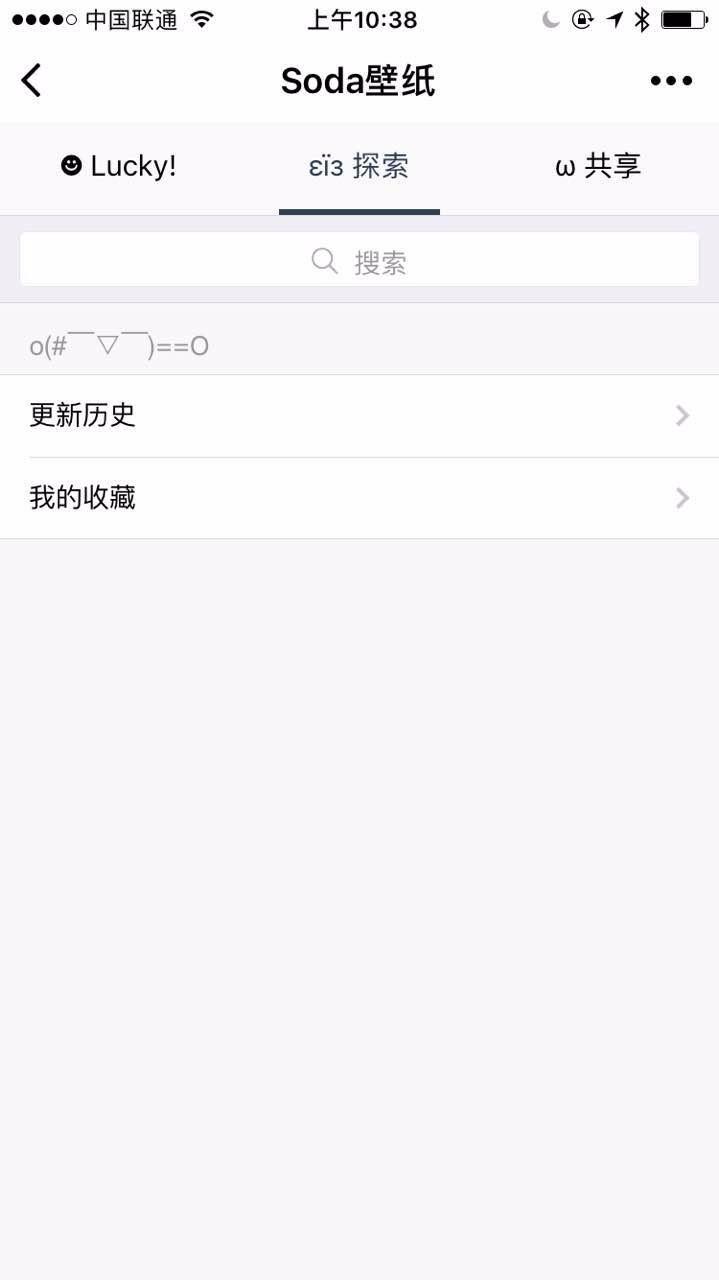Open the three-dot more options menu
This screenshot has height=1280, width=719.
click(x=671, y=81)
